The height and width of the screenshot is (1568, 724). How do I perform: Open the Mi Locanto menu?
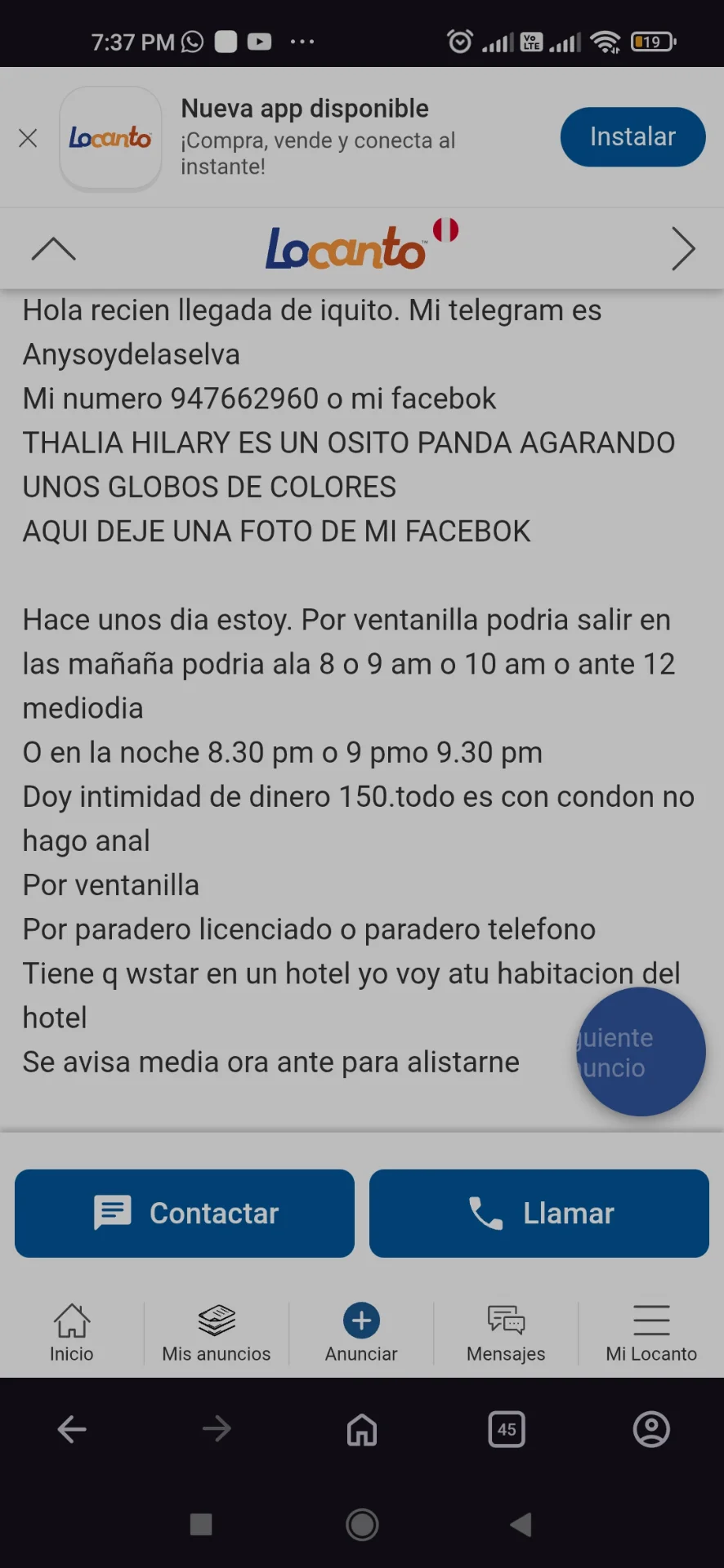[x=651, y=1333]
